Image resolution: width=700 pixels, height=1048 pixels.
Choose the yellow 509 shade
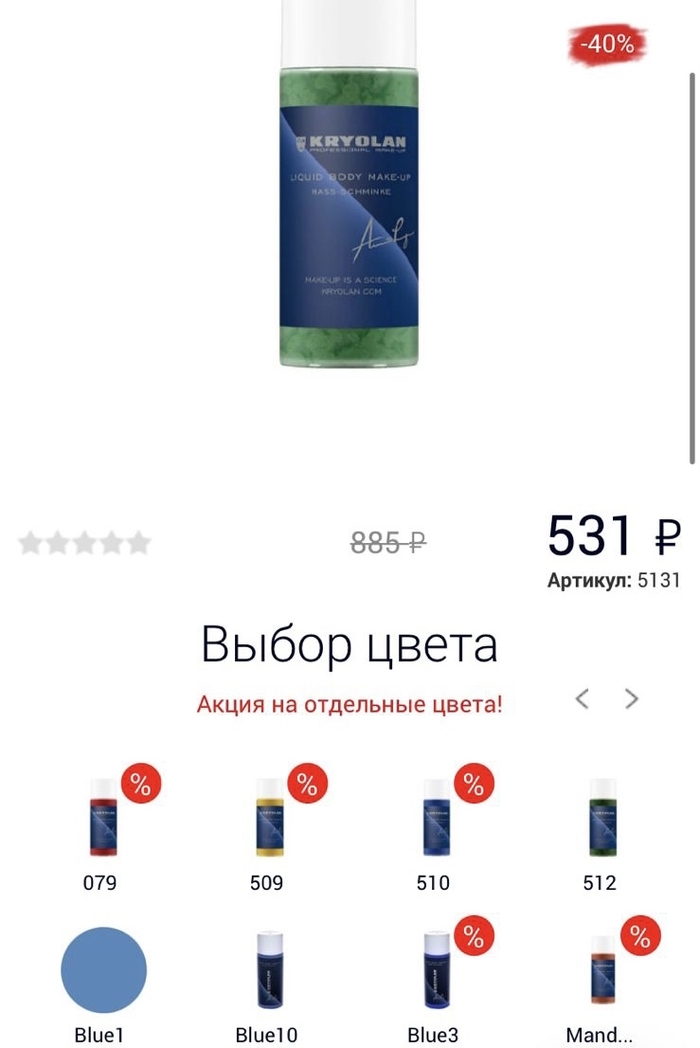click(267, 818)
